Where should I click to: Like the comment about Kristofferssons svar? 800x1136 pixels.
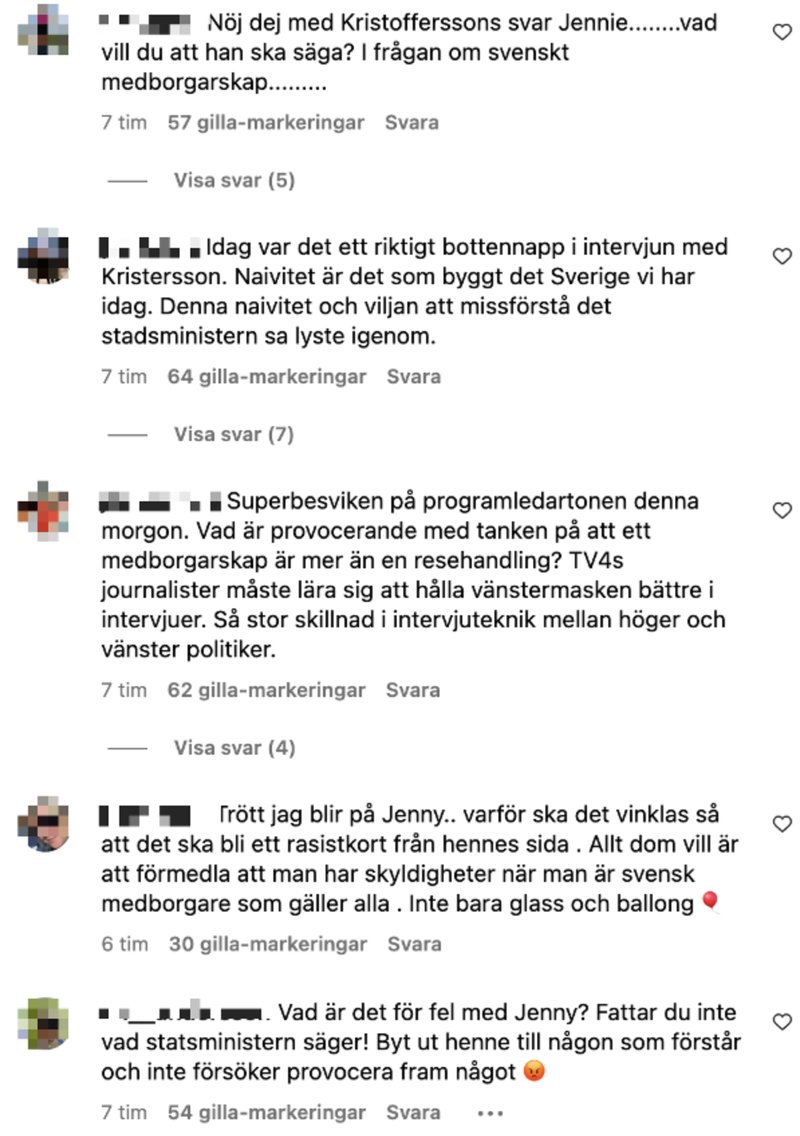pyautogui.click(x=783, y=33)
